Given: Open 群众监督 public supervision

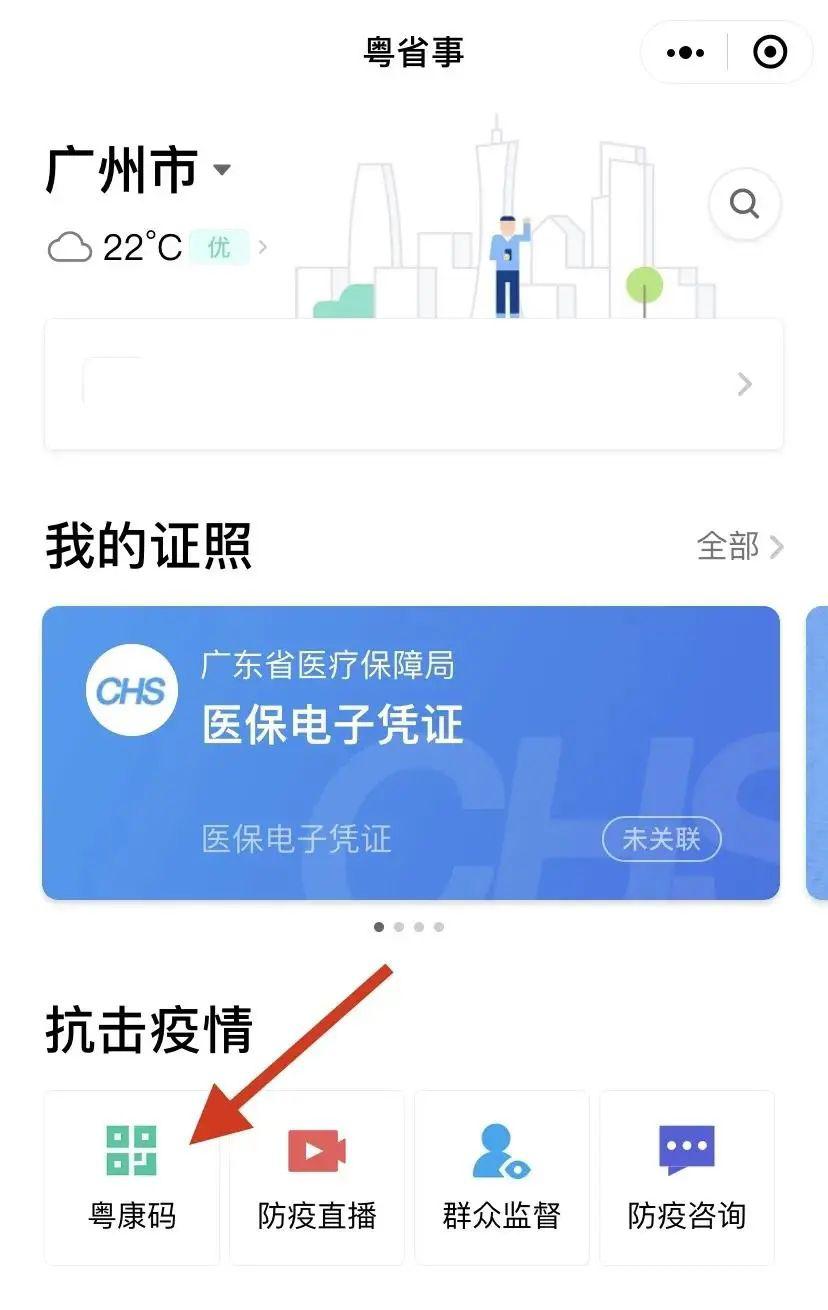Looking at the screenshot, I should pos(502,1178).
